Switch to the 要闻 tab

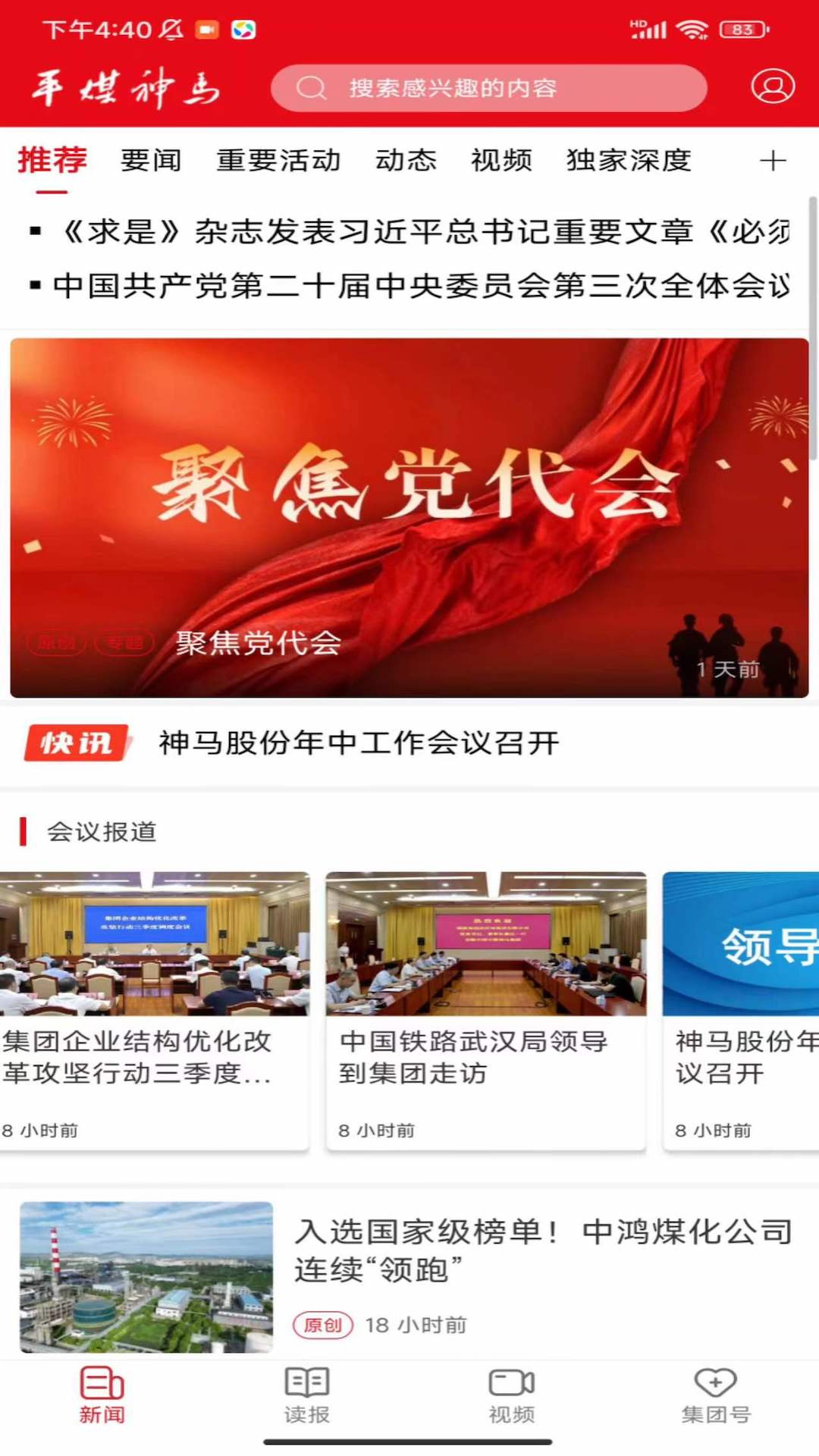(x=150, y=161)
